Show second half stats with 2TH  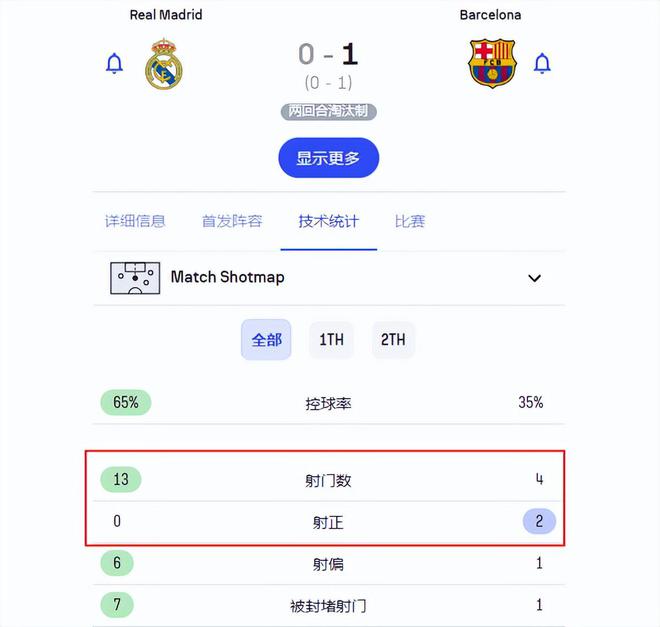tap(393, 340)
